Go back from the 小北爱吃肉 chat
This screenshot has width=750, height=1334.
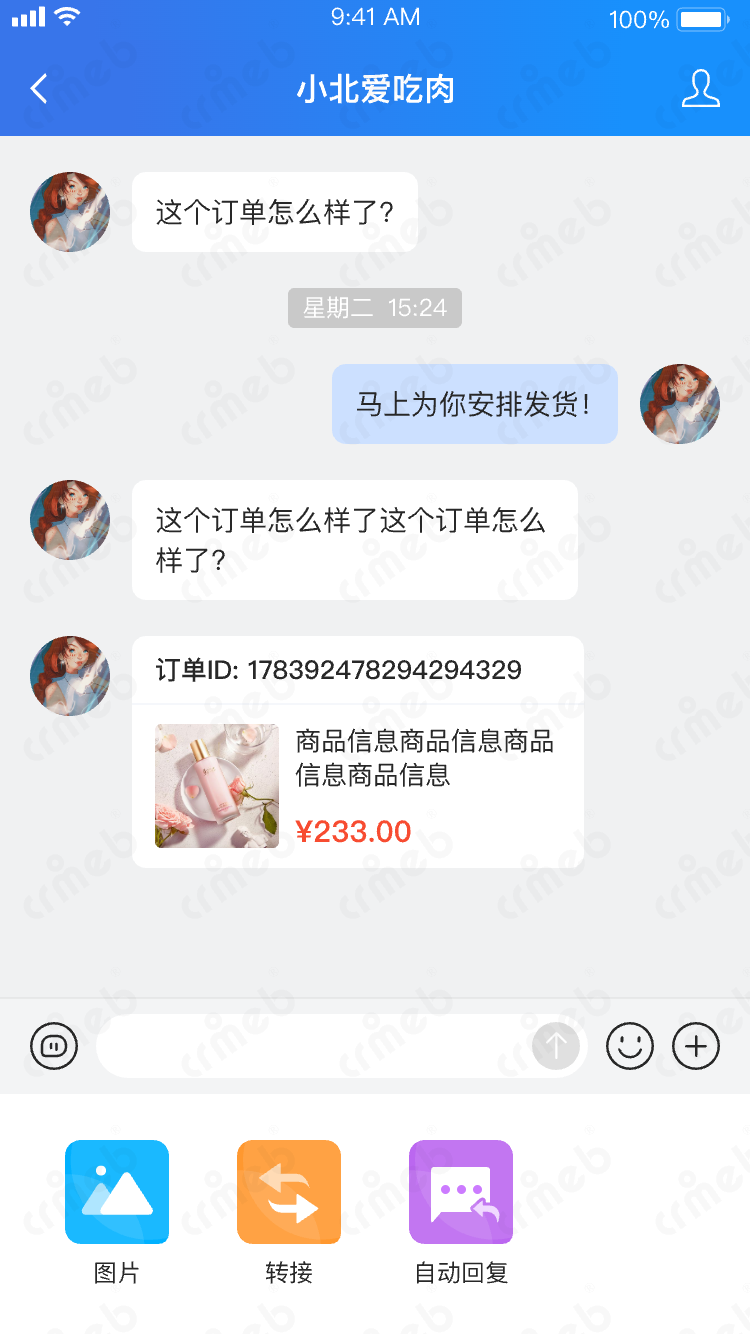click(x=39, y=89)
